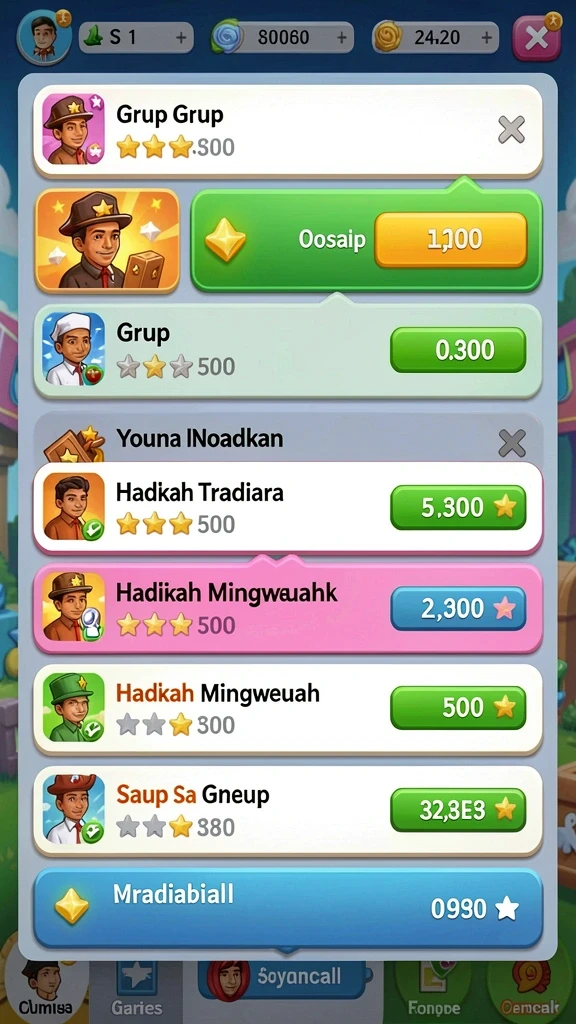Add more to the S 1 resource
Screen dimensions: 576x1024
[180, 38]
